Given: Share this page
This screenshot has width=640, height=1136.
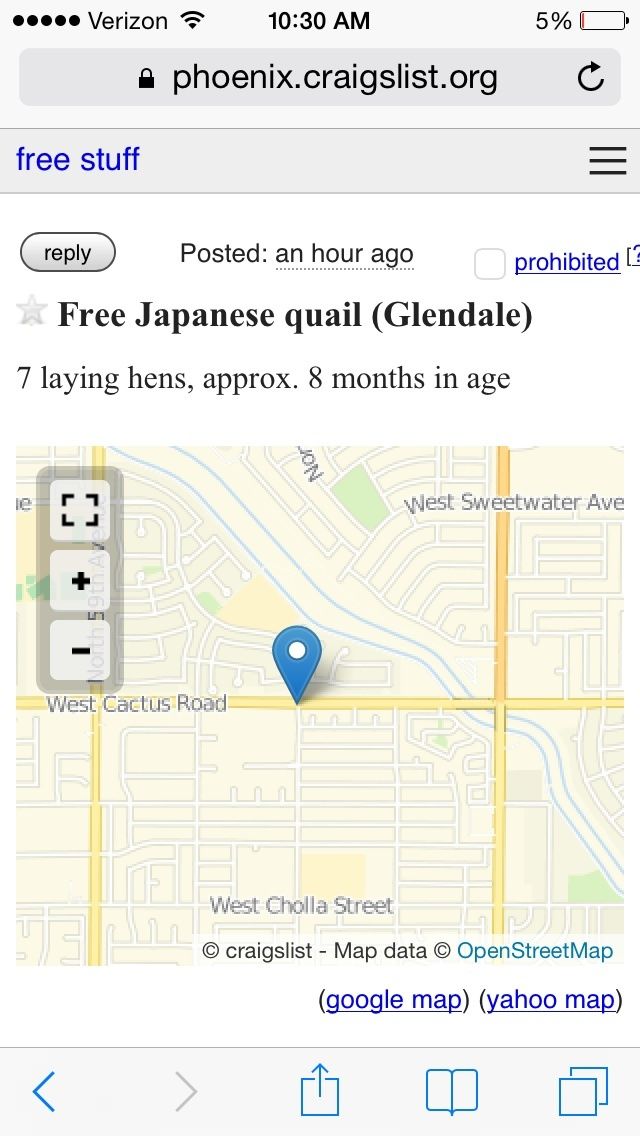Looking at the screenshot, I should point(320,1090).
